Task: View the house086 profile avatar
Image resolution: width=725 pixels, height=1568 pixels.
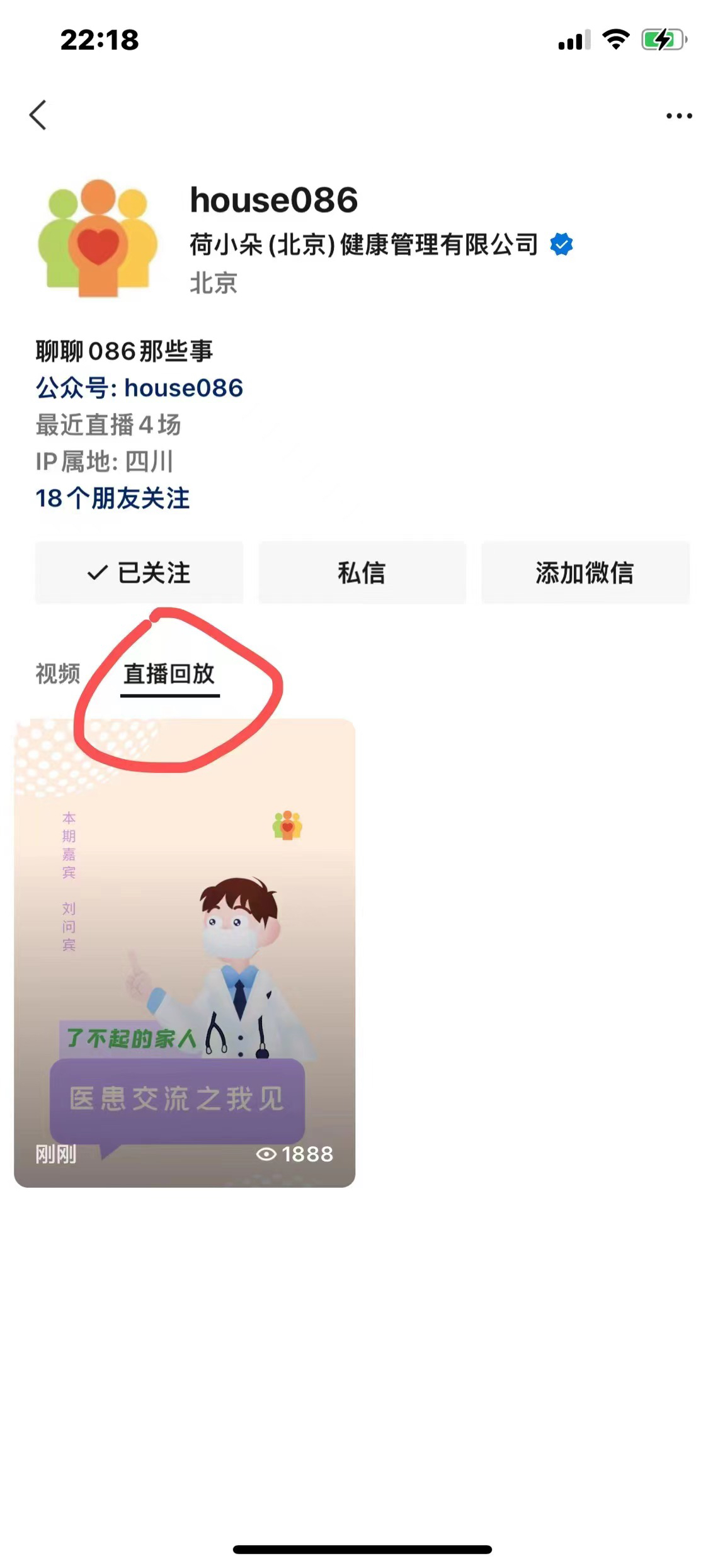Action: tap(98, 238)
